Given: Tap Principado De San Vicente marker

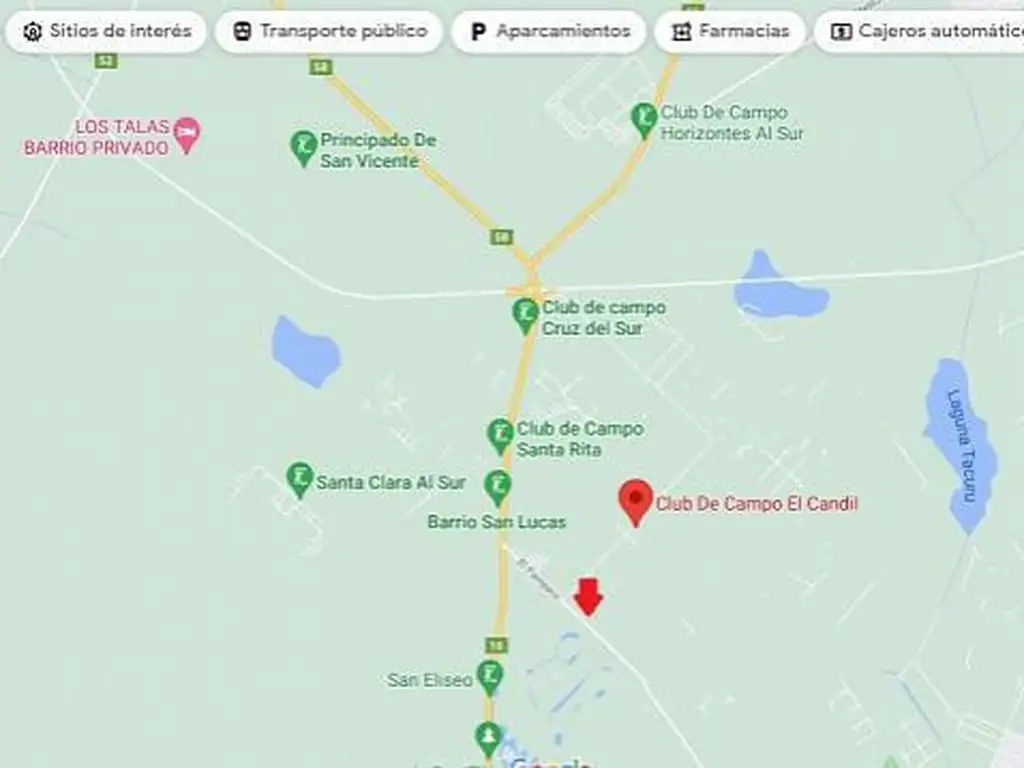Looking at the screenshot, I should tap(304, 148).
